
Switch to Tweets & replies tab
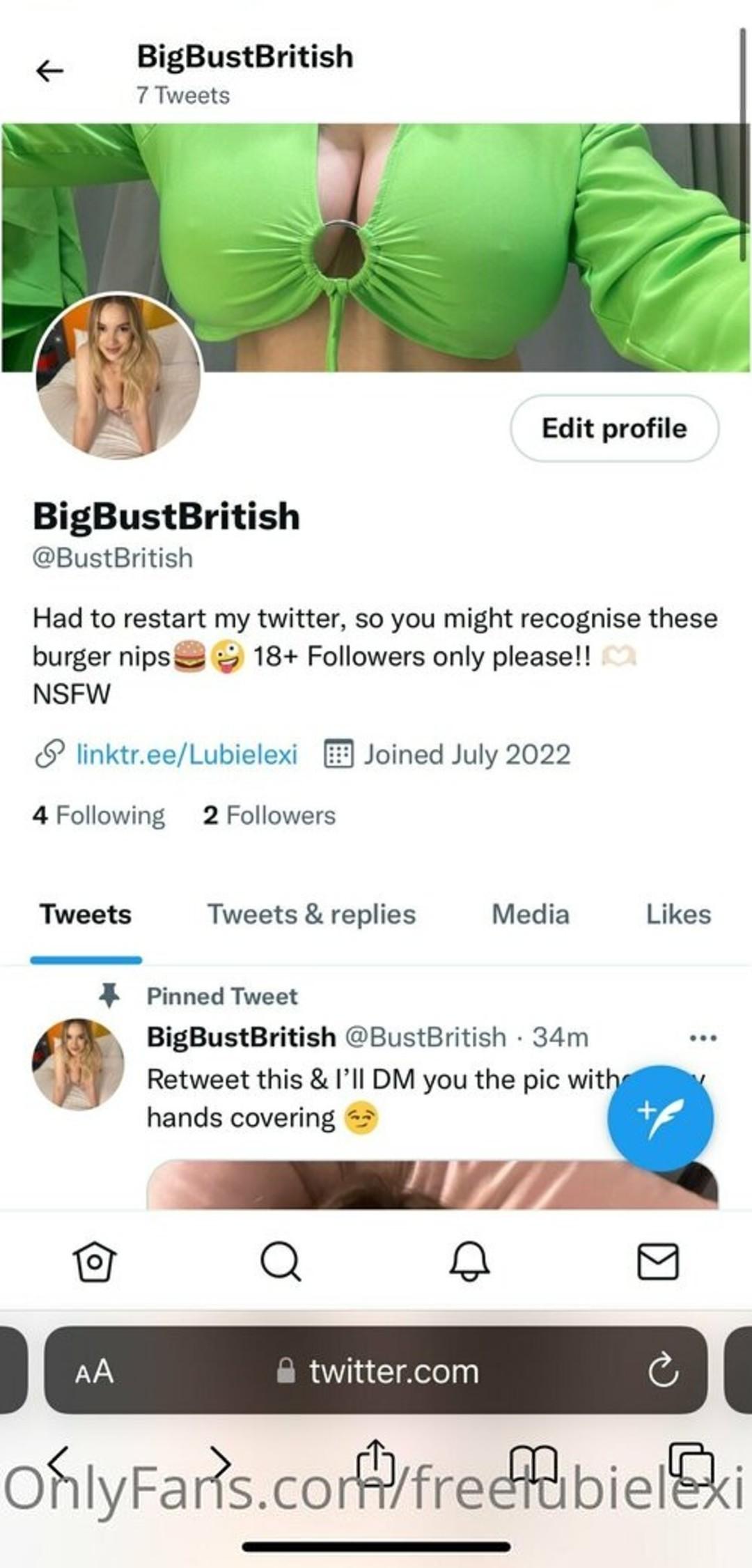pyautogui.click(x=311, y=914)
